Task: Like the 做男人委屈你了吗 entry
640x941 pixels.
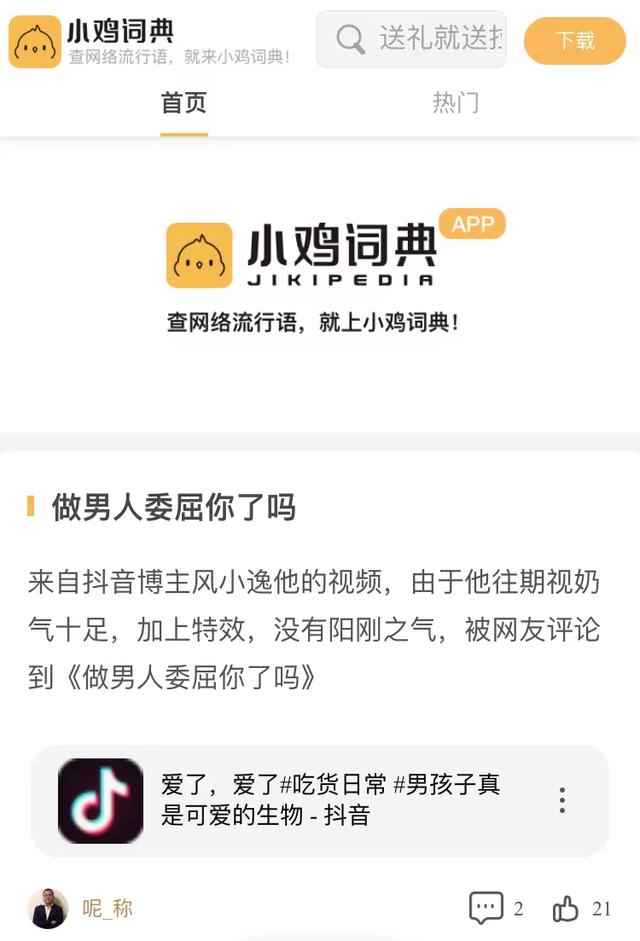Action: pos(566,908)
